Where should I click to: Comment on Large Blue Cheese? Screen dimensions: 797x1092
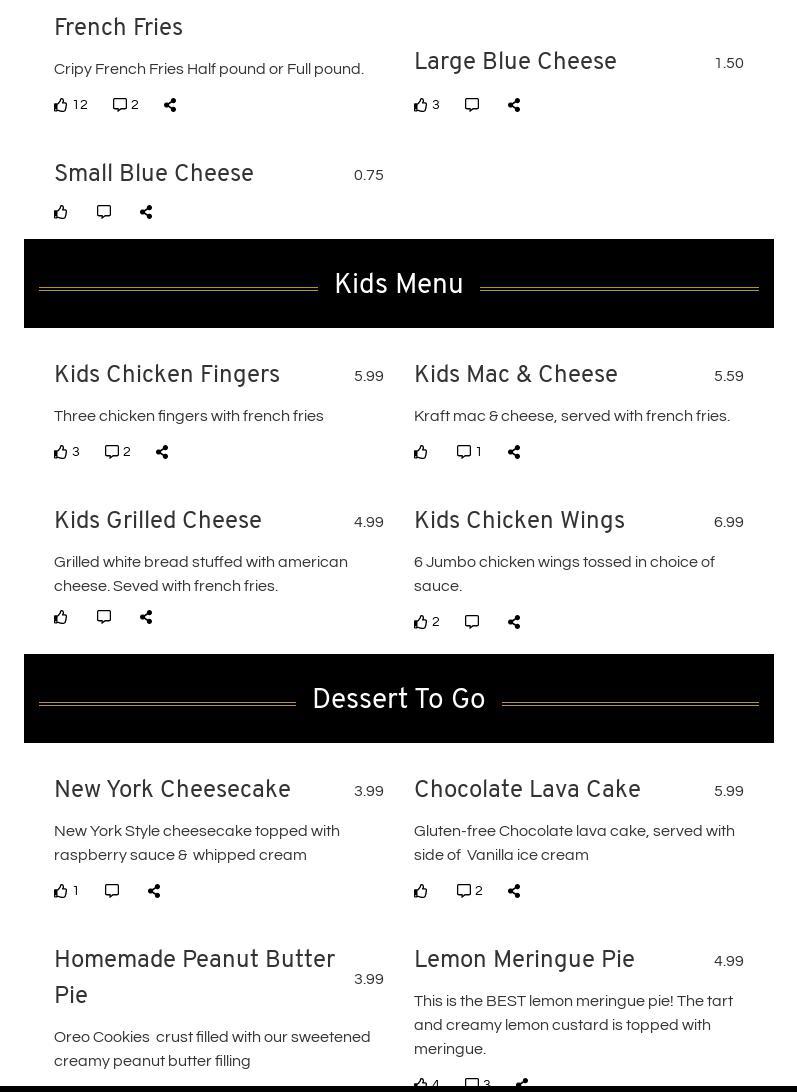(472, 105)
